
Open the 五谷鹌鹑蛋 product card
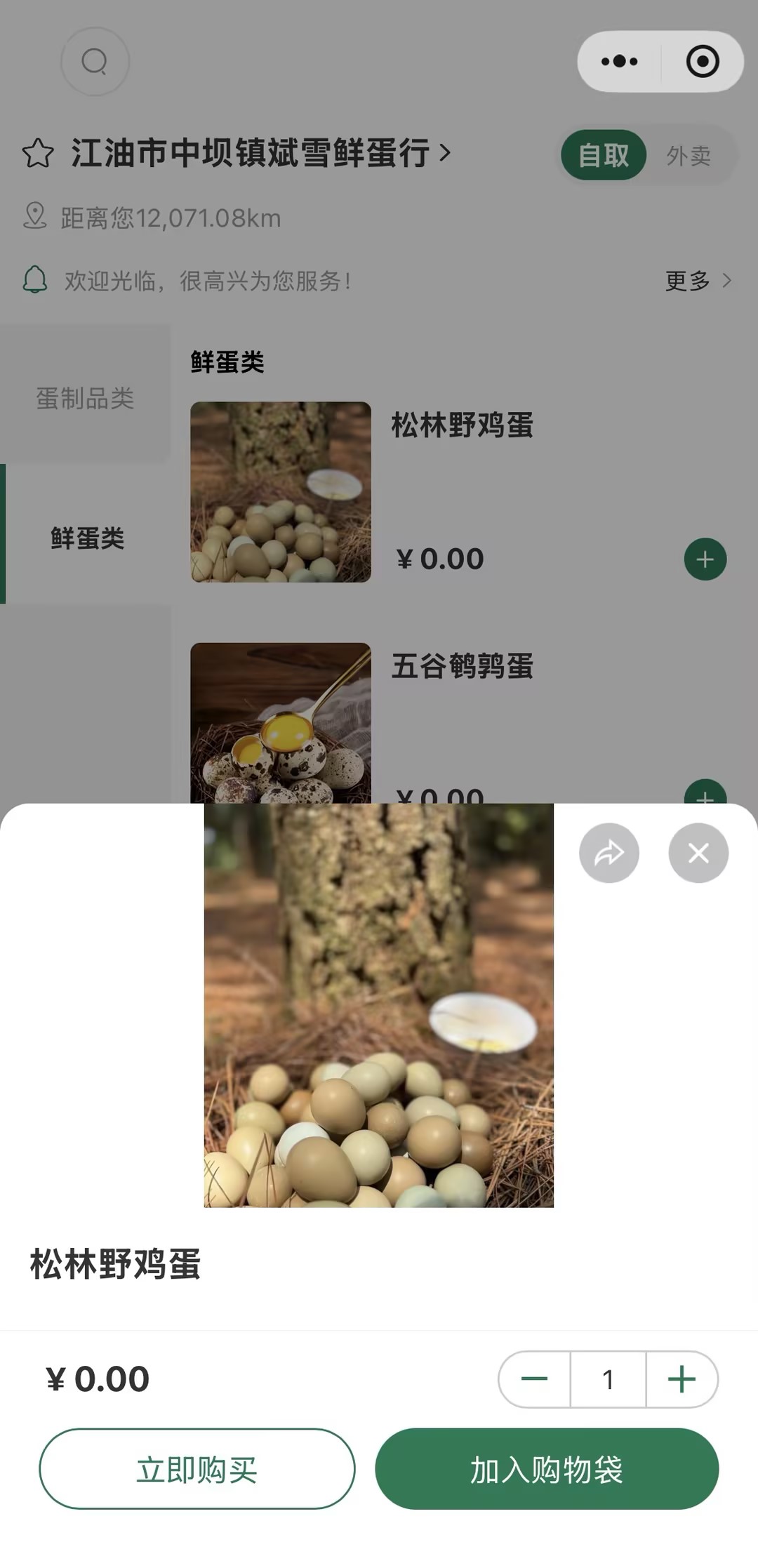[462, 667]
